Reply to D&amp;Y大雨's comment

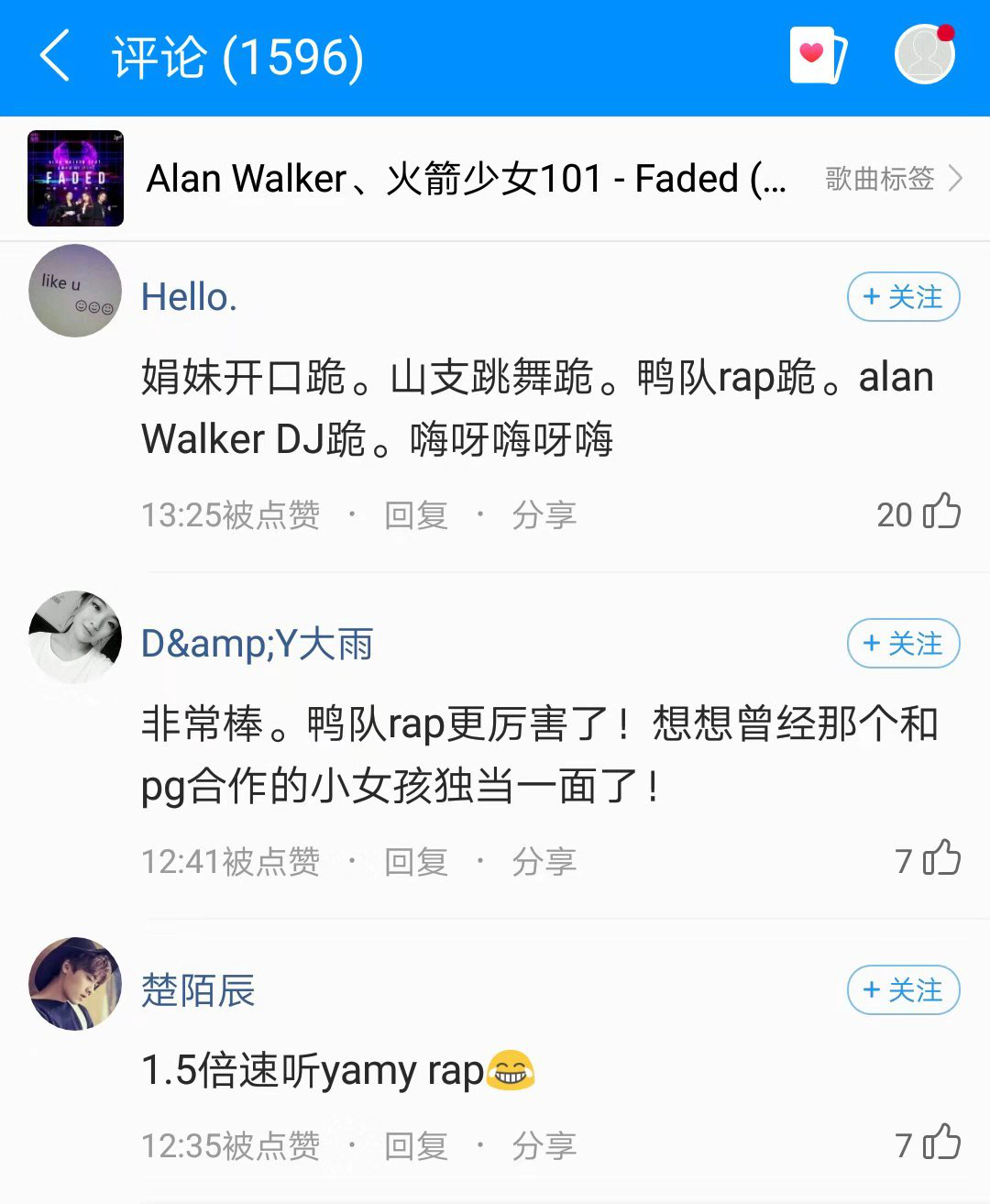point(415,862)
